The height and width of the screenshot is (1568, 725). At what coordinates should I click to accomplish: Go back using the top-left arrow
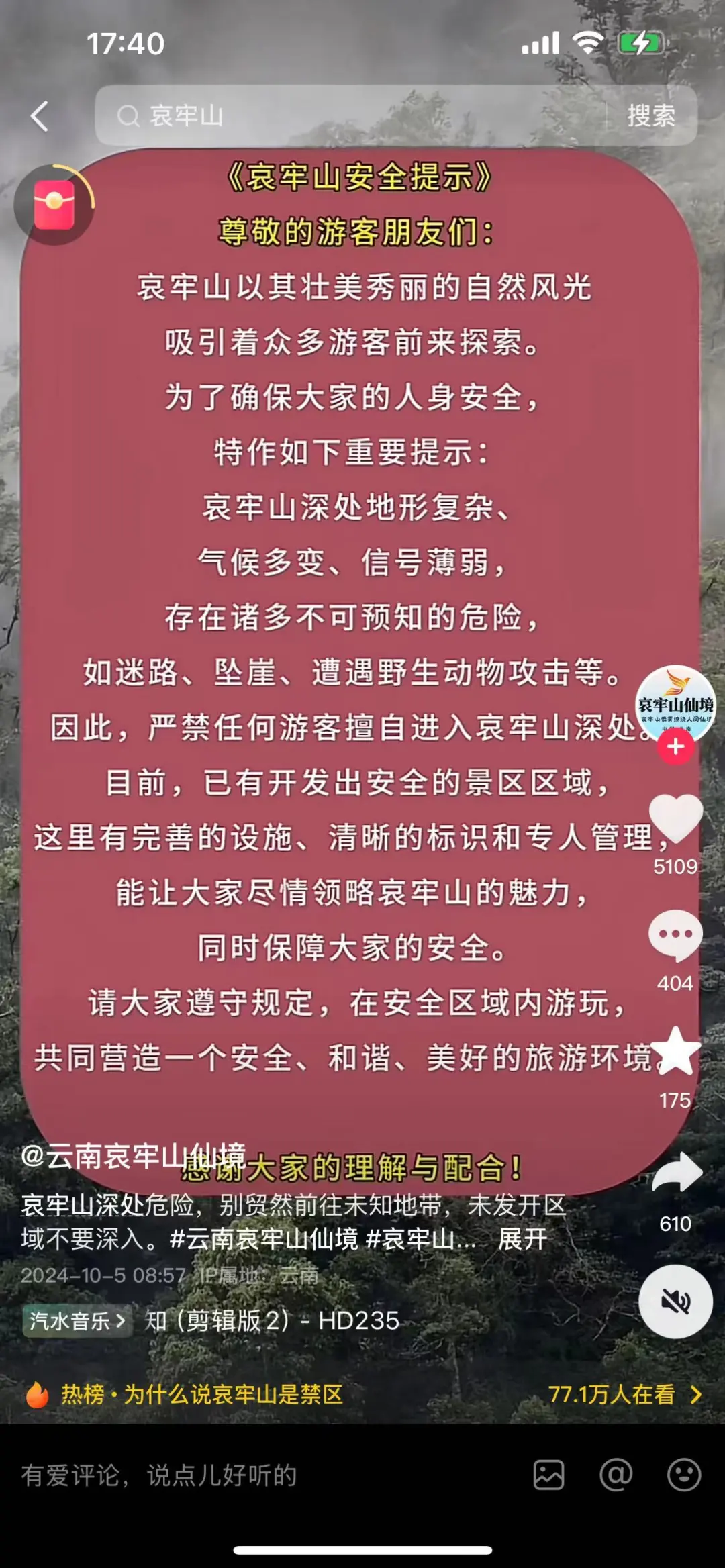pyautogui.click(x=40, y=116)
